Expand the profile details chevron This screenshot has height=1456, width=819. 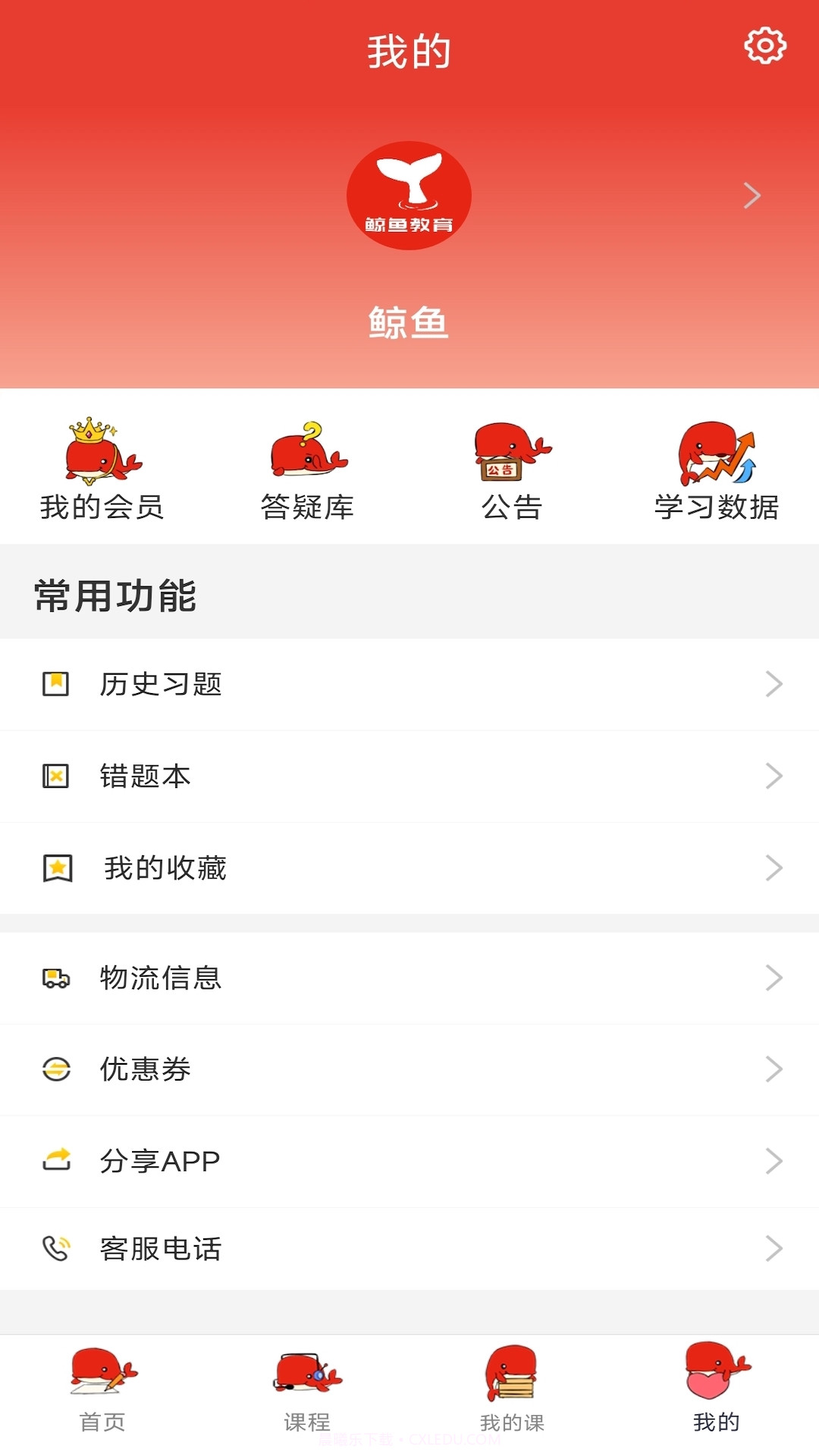click(x=752, y=195)
